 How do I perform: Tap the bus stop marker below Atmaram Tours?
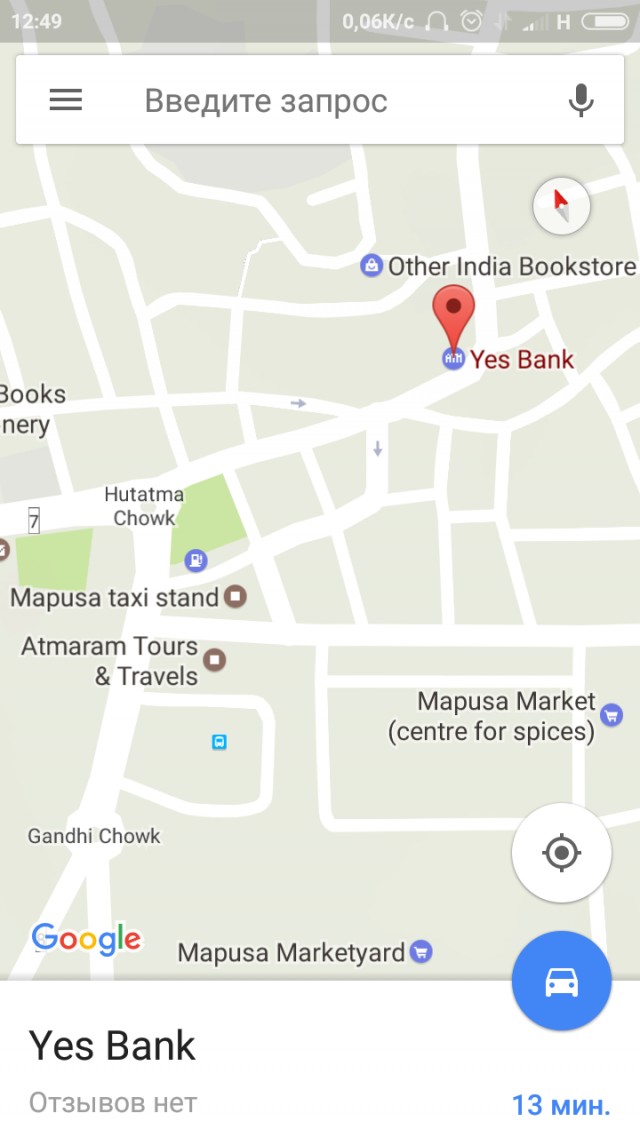coord(219,742)
